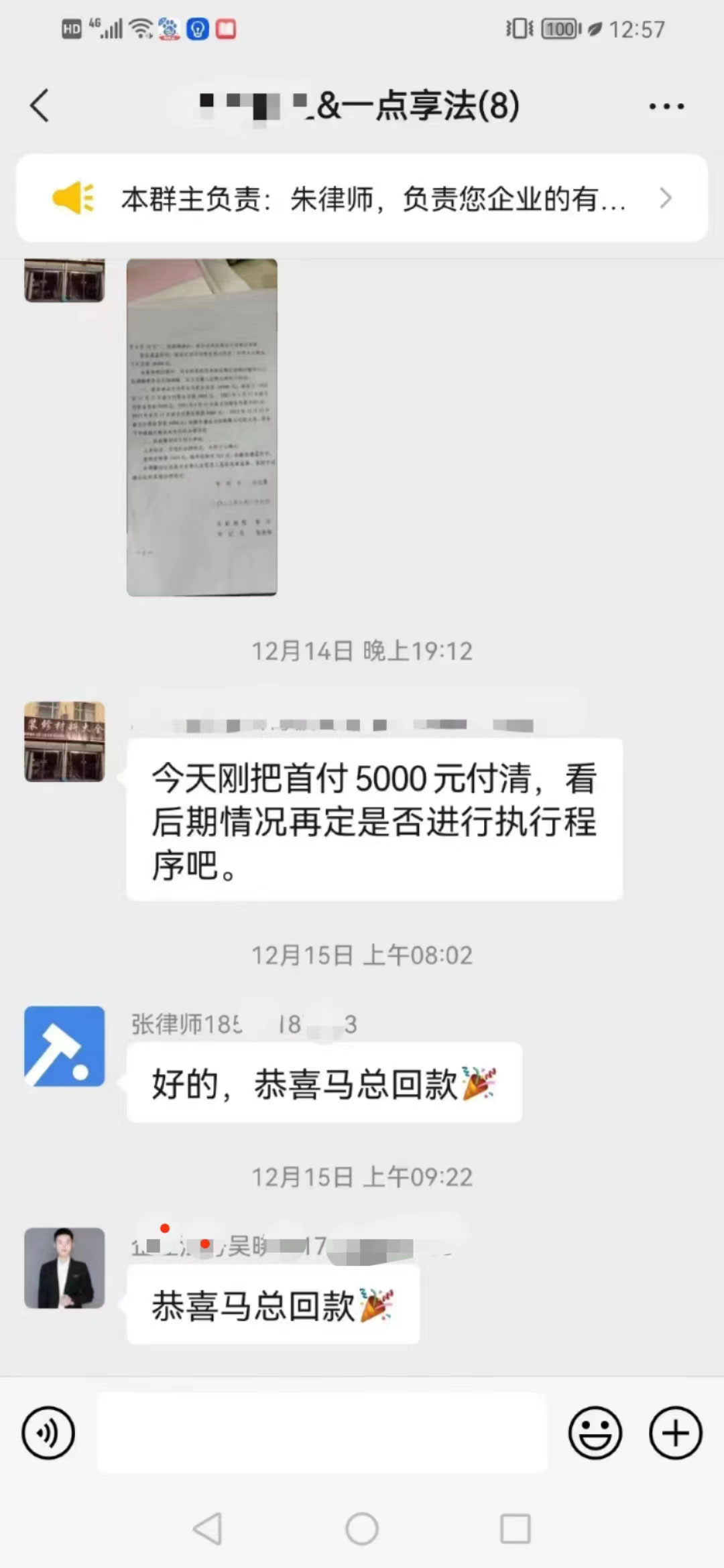Switch to voice message input
Image resolution: width=724 pixels, height=1568 pixels.
(x=48, y=1433)
